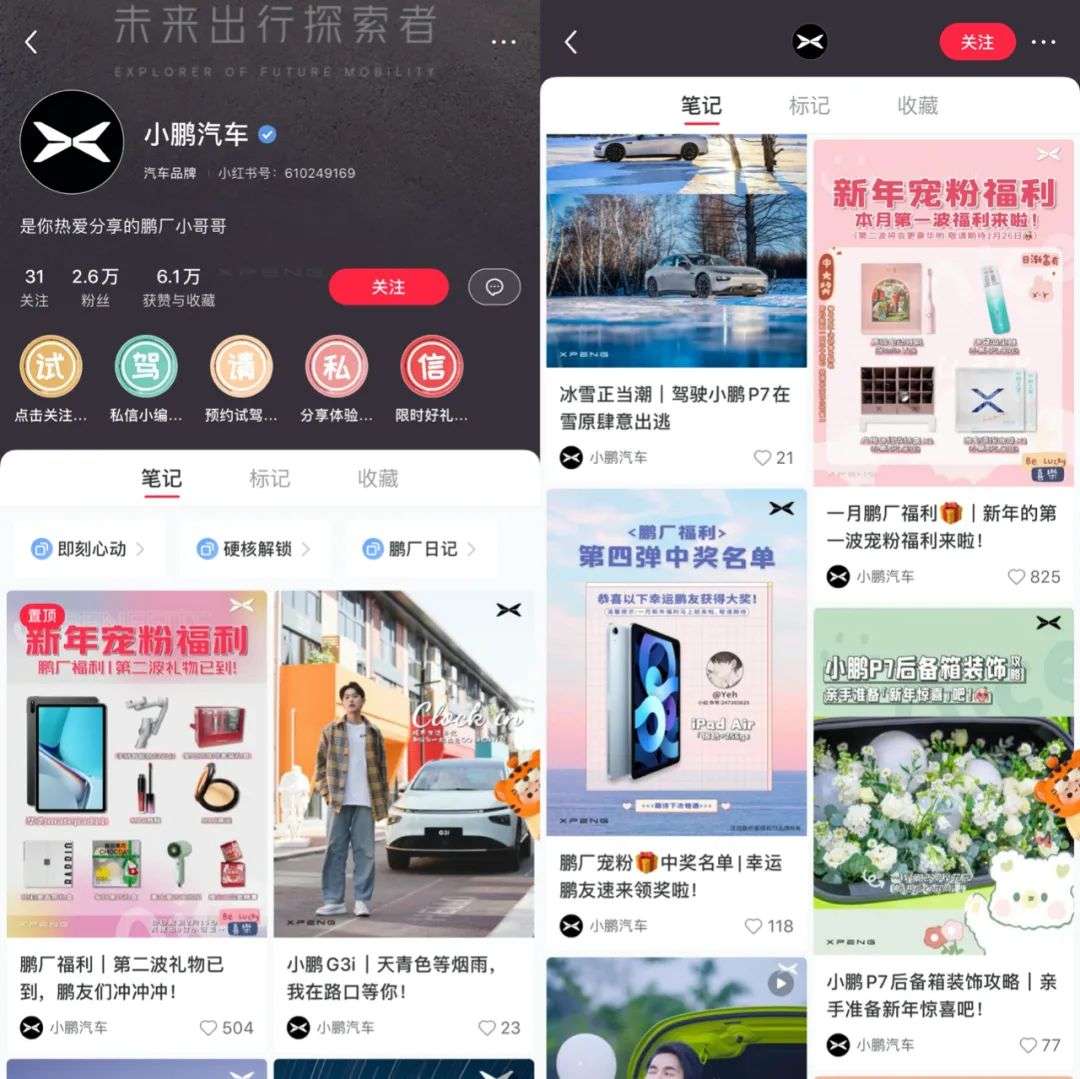This screenshot has width=1080, height=1079.
Task: Open the note 鹏厂宠粉 中奖名单
Action: tap(676, 662)
